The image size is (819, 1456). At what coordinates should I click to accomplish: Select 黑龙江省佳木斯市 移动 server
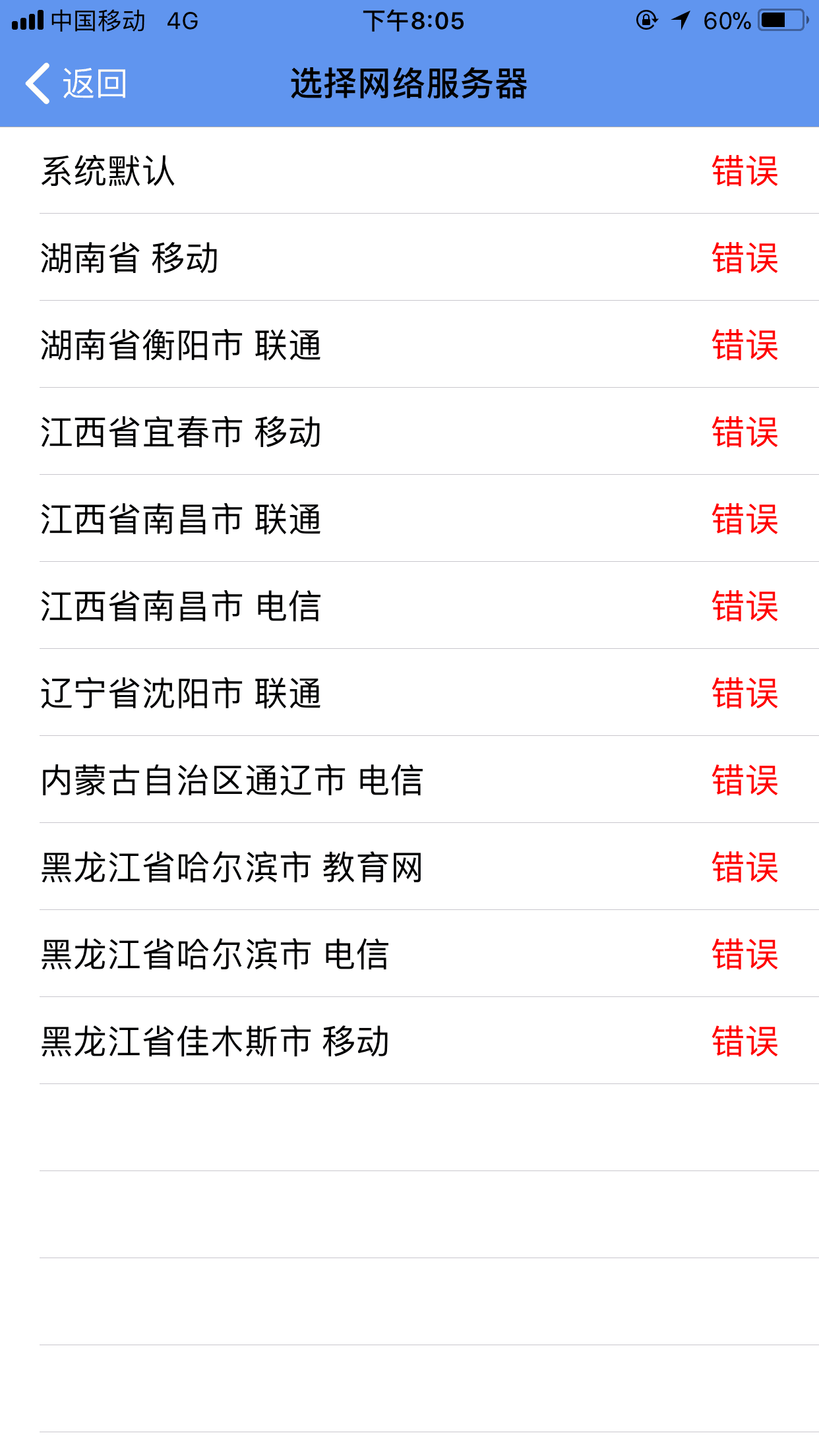[409, 1041]
